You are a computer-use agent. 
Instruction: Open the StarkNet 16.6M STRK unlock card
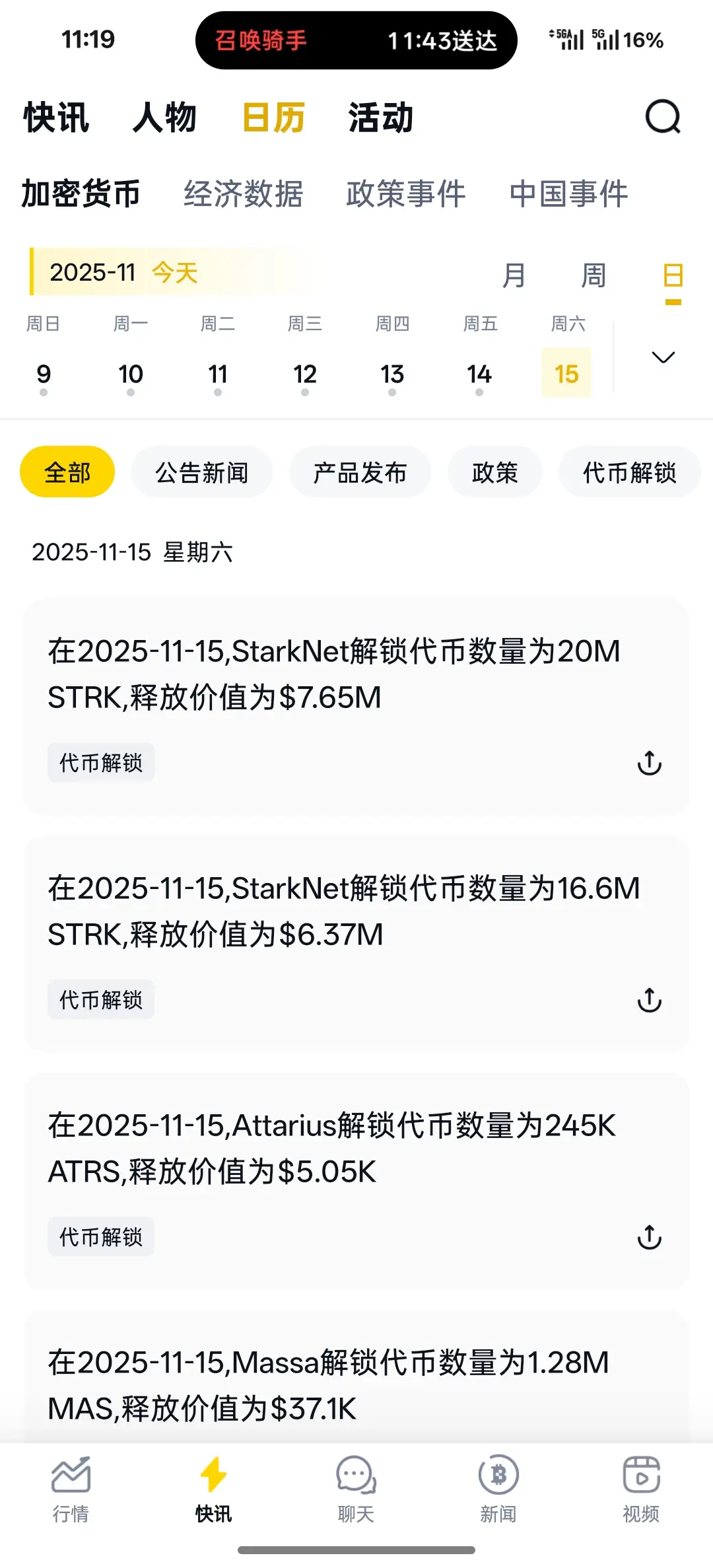(356, 943)
